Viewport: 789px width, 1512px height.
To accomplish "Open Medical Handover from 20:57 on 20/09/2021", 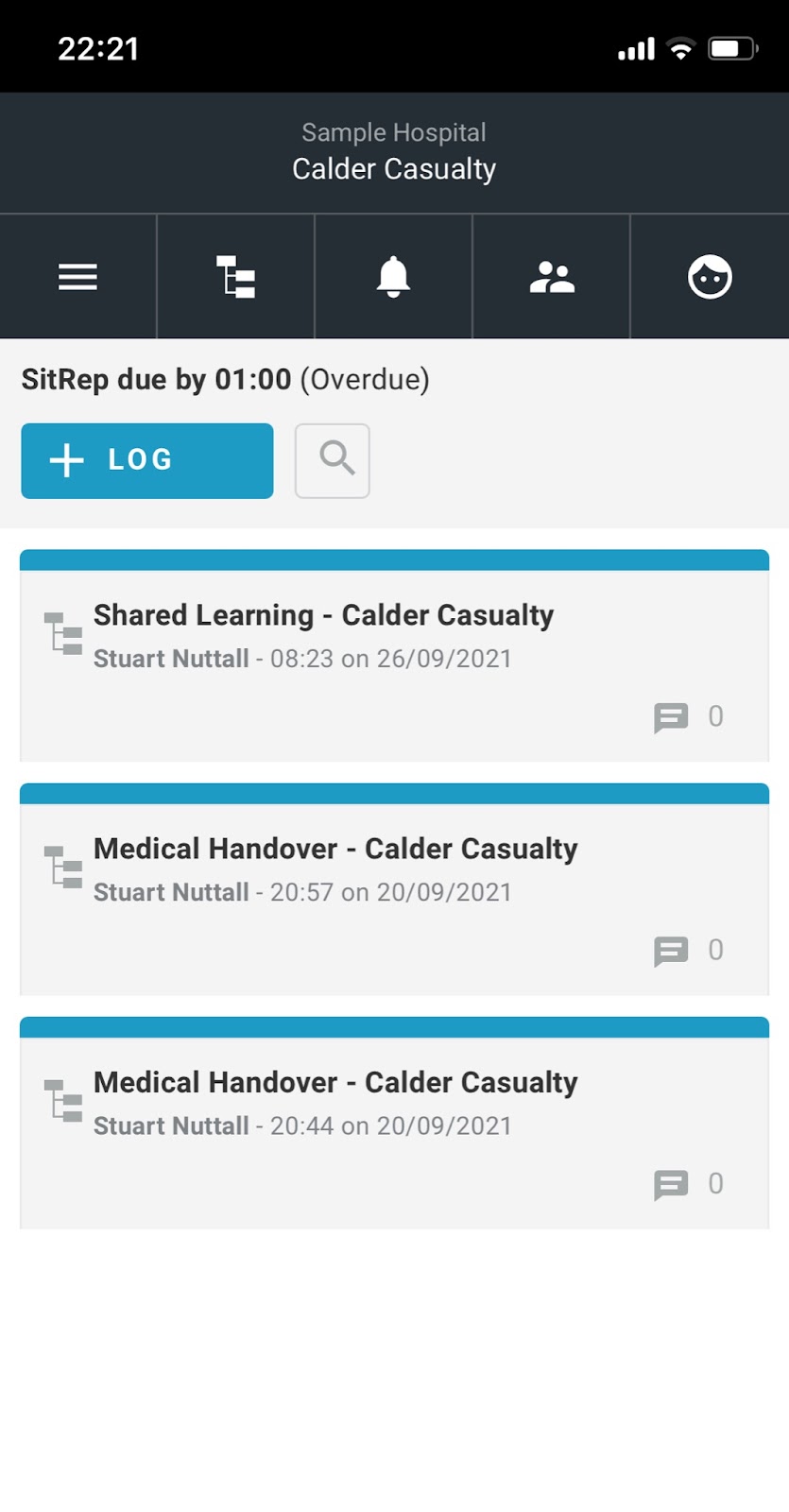I will click(x=334, y=850).
